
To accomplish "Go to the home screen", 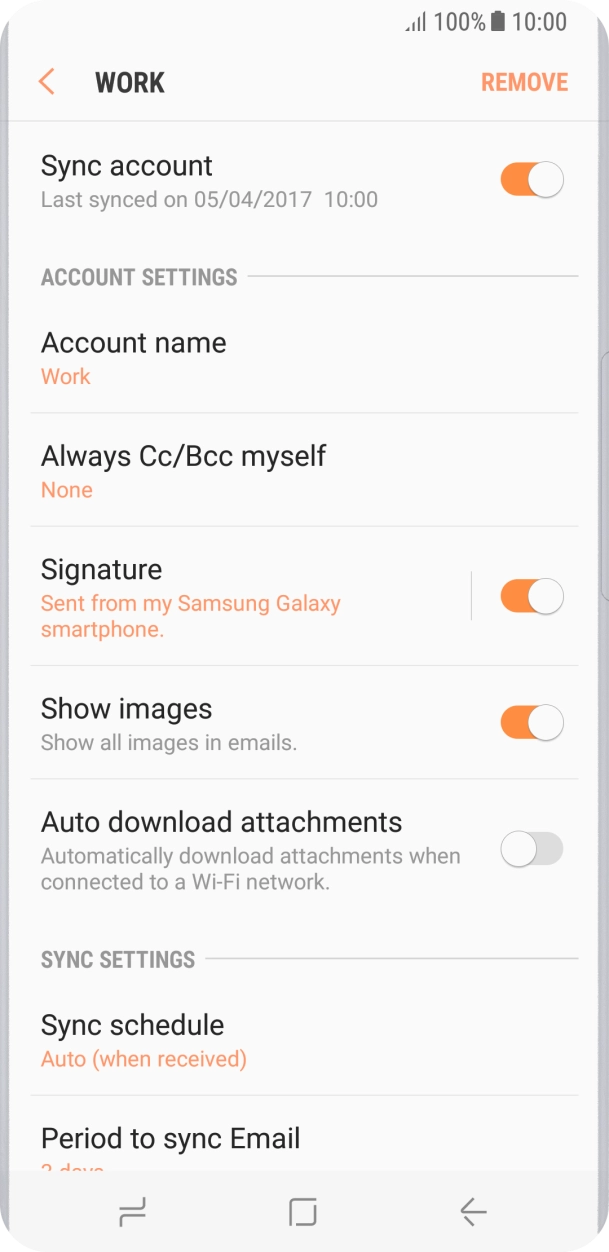I will 302,1212.
